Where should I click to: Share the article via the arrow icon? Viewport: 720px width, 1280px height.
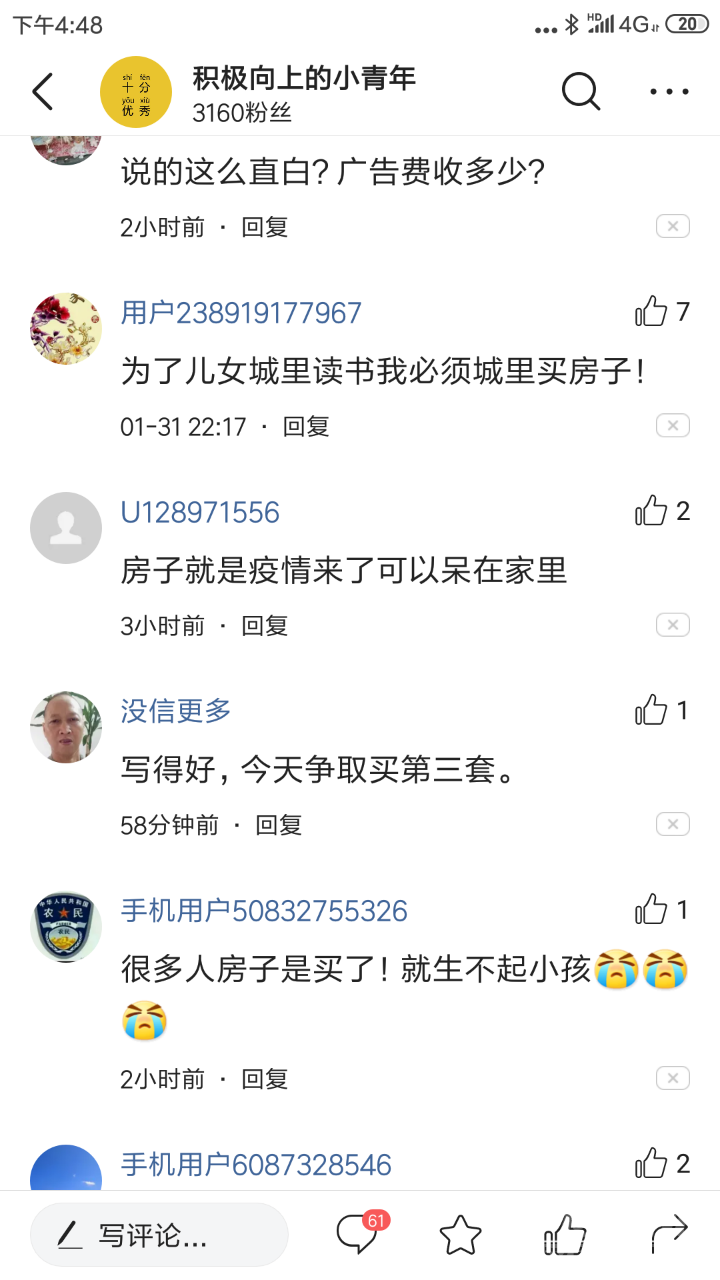pyautogui.click(x=669, y=1235)
